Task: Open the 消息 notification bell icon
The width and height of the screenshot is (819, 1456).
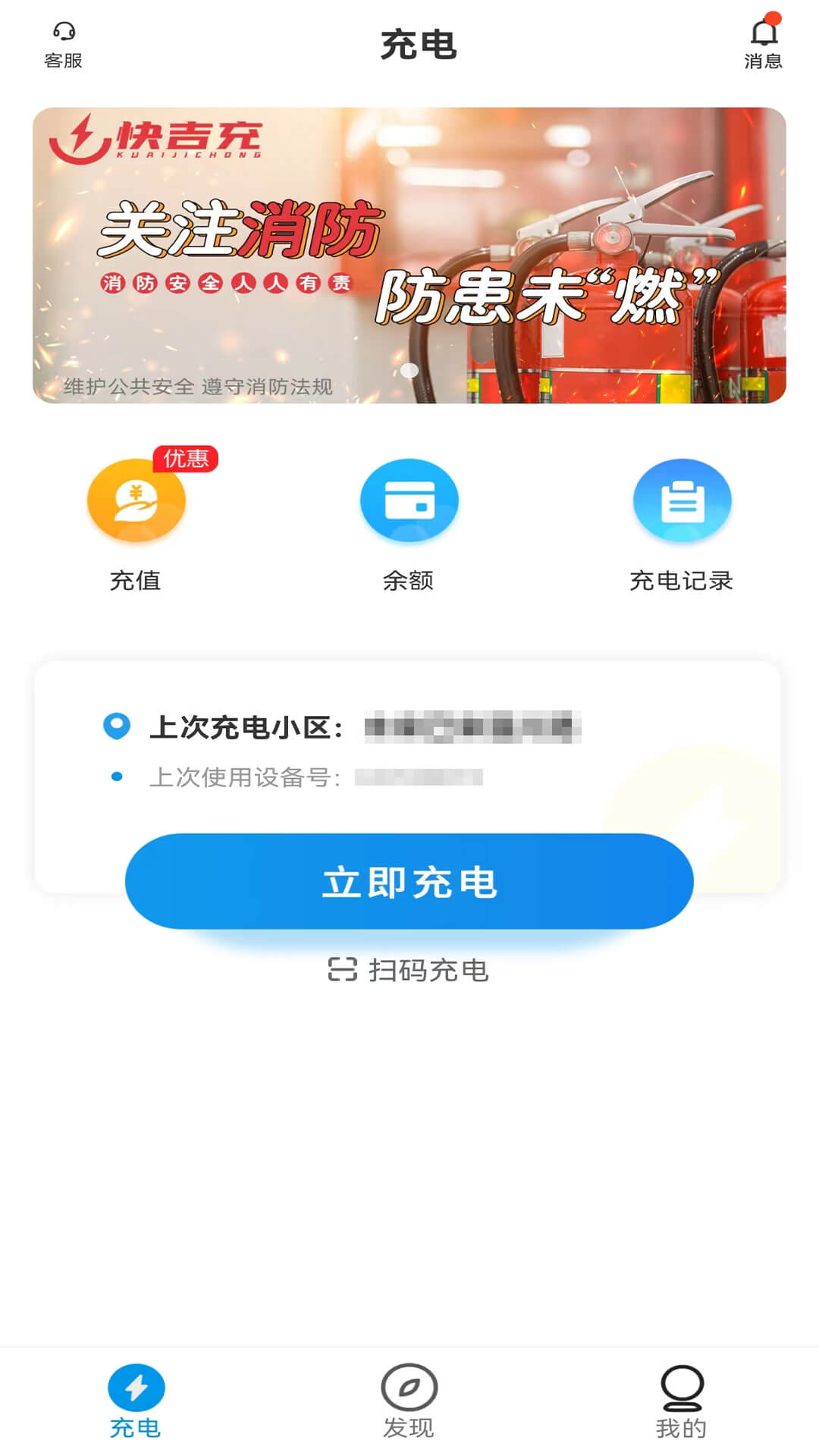Action: [x=764, y=33]
